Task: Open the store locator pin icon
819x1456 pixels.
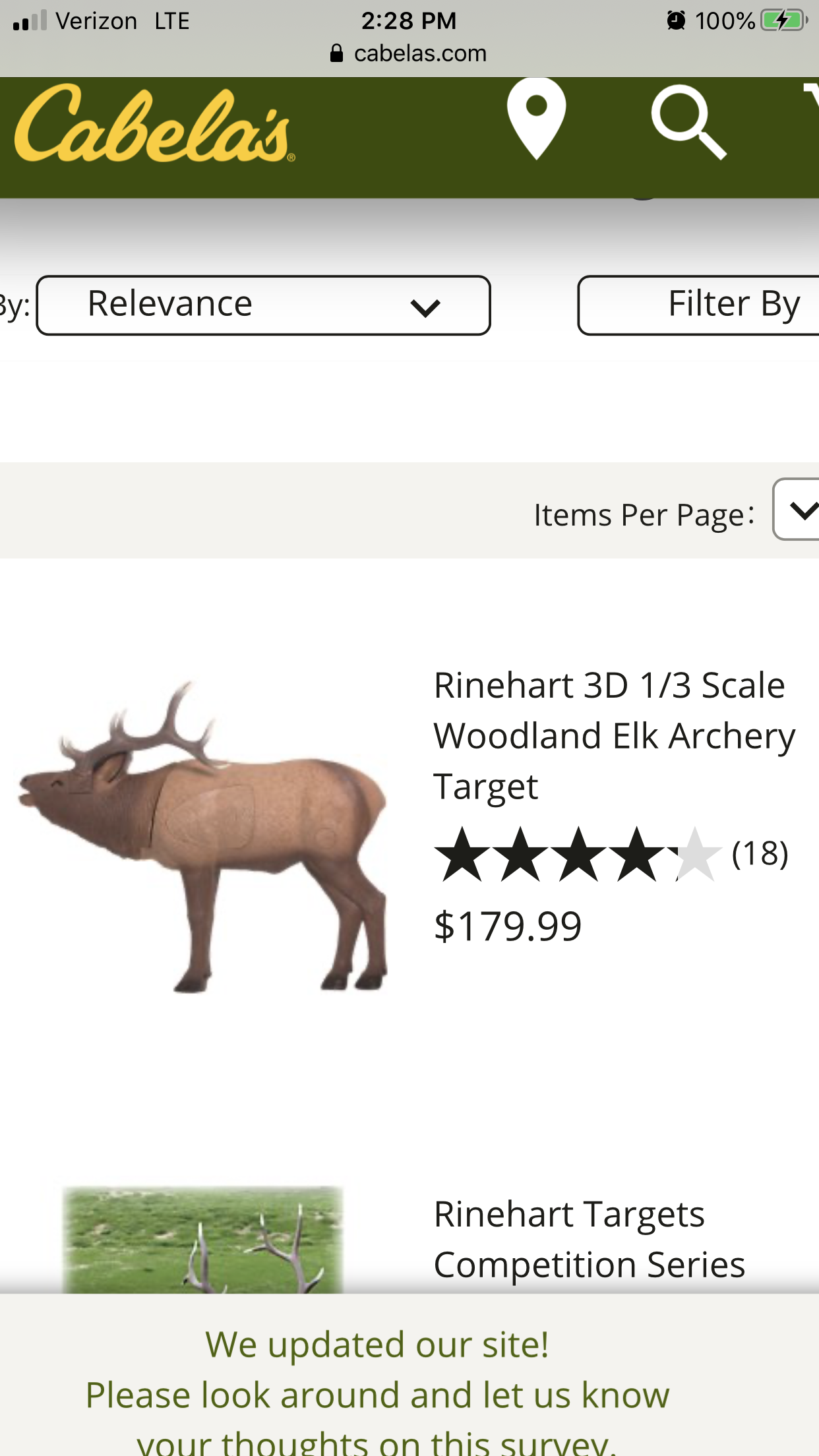Action: coord(536,119)
